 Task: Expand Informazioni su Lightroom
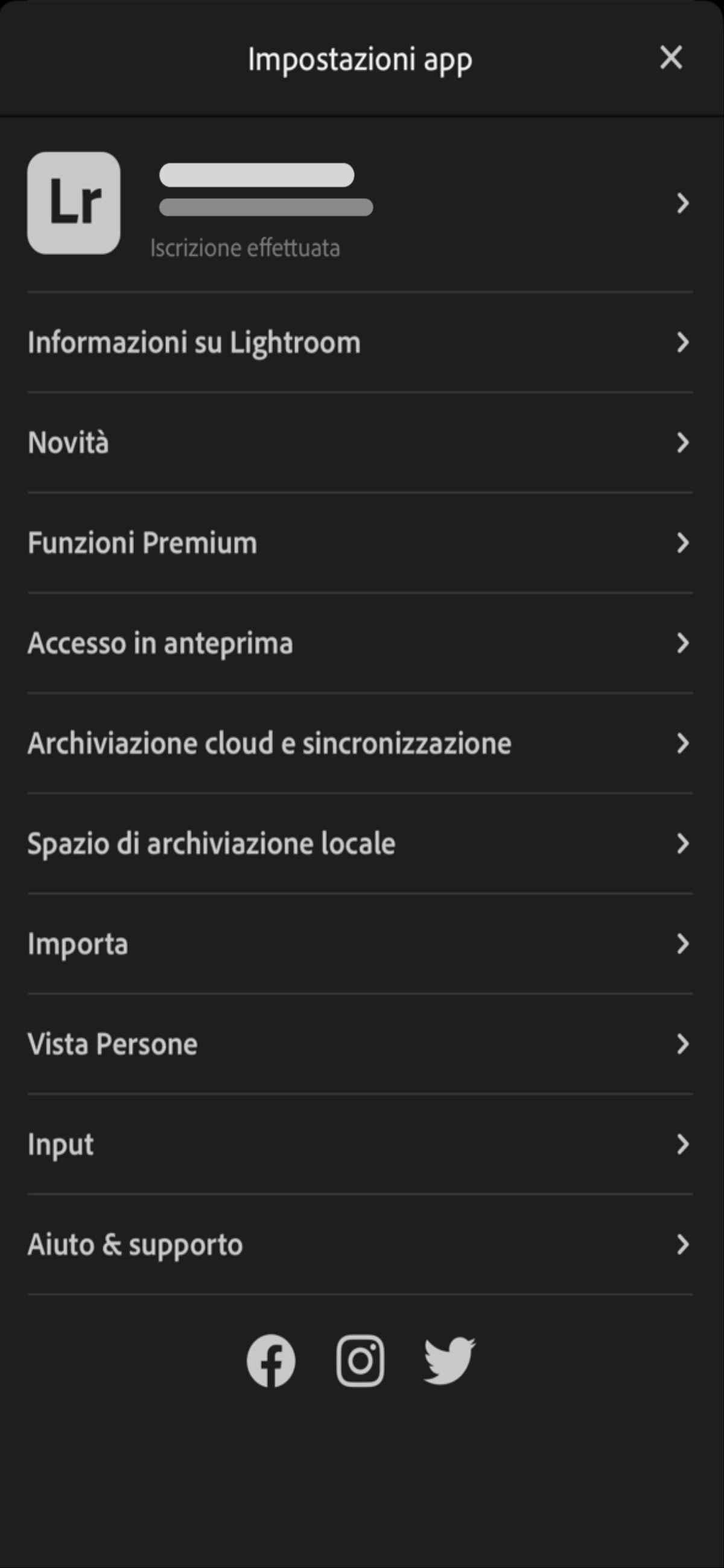click(x=361, y=342)
